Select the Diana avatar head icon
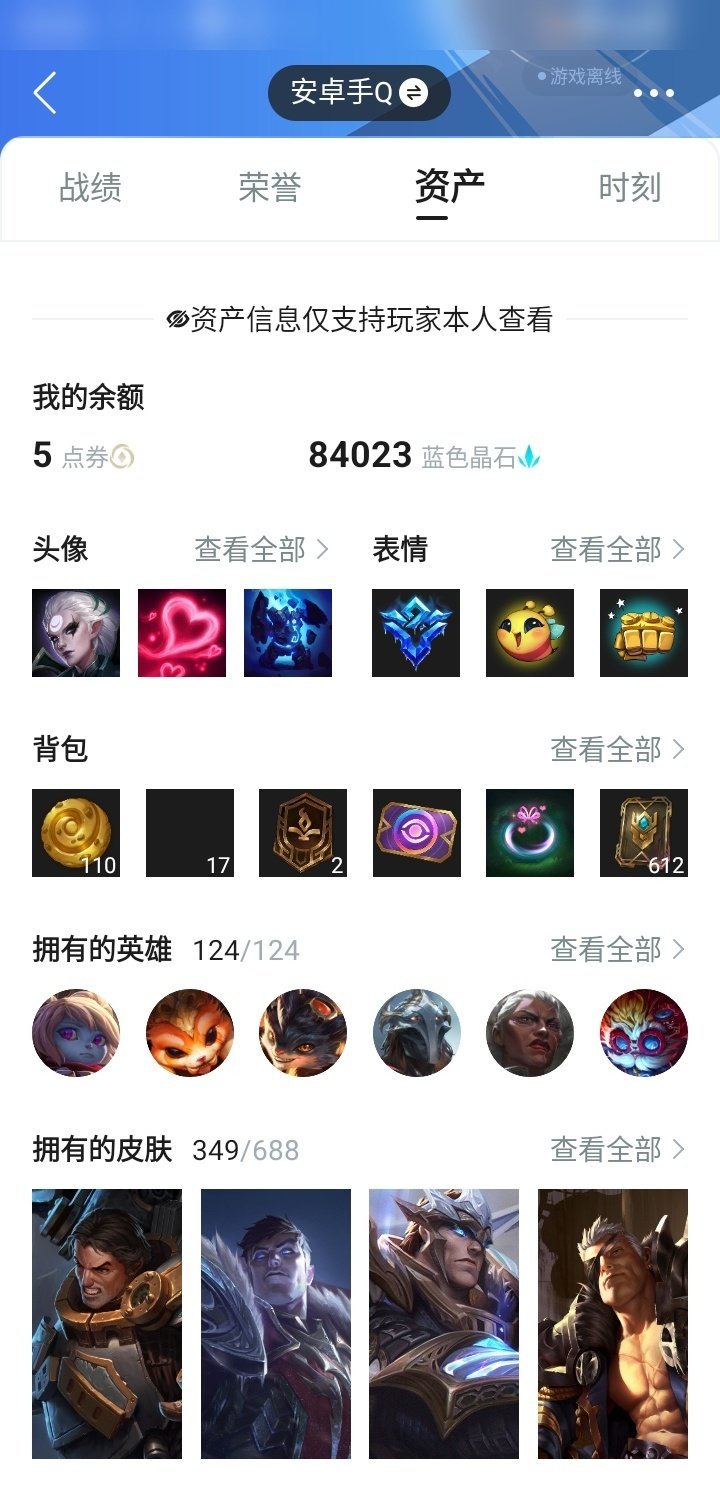The width and height of the screenshot is (720, 1489). click(75, 632)
